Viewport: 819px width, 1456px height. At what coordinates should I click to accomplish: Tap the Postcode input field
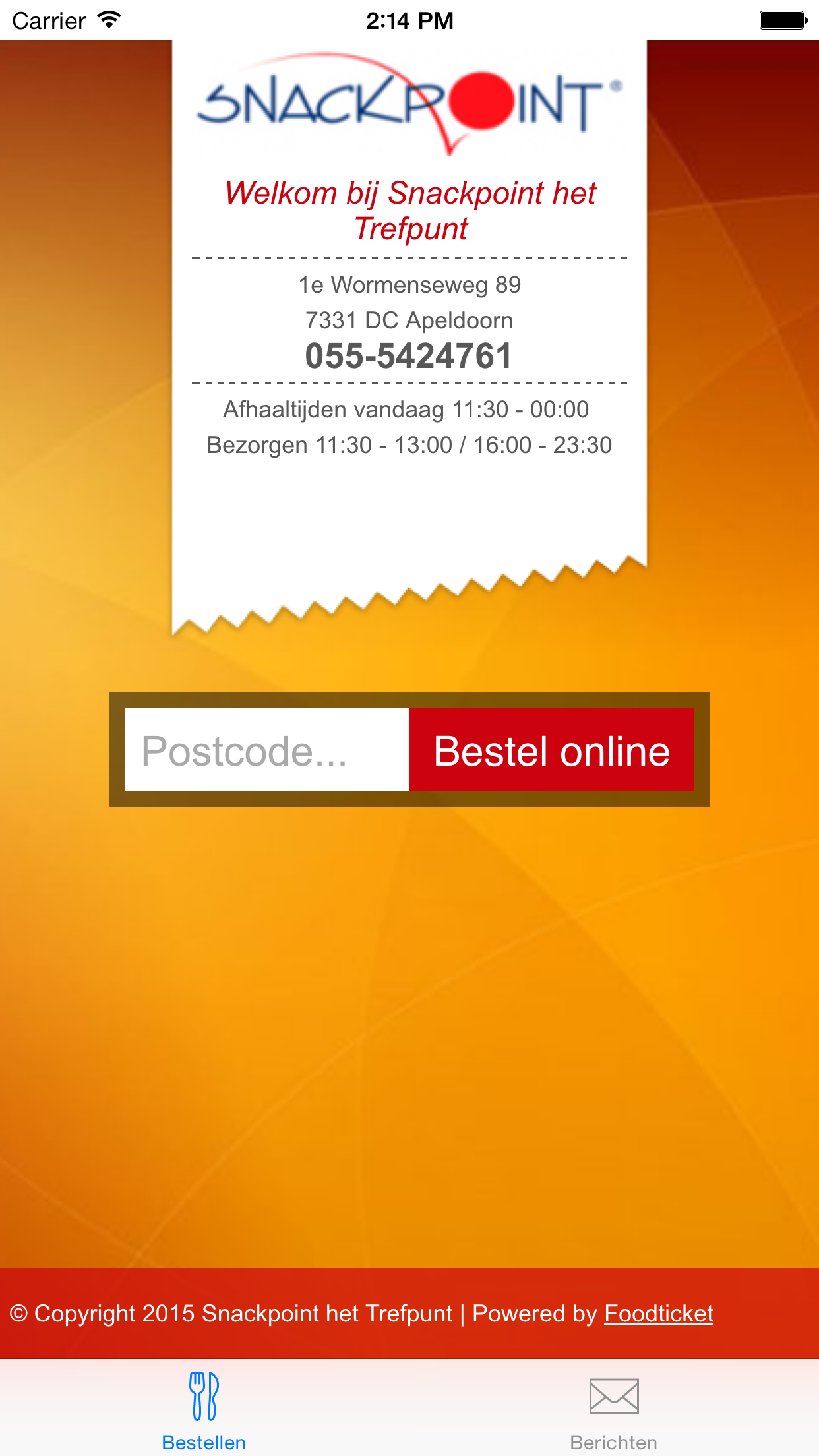coord(267,750)
